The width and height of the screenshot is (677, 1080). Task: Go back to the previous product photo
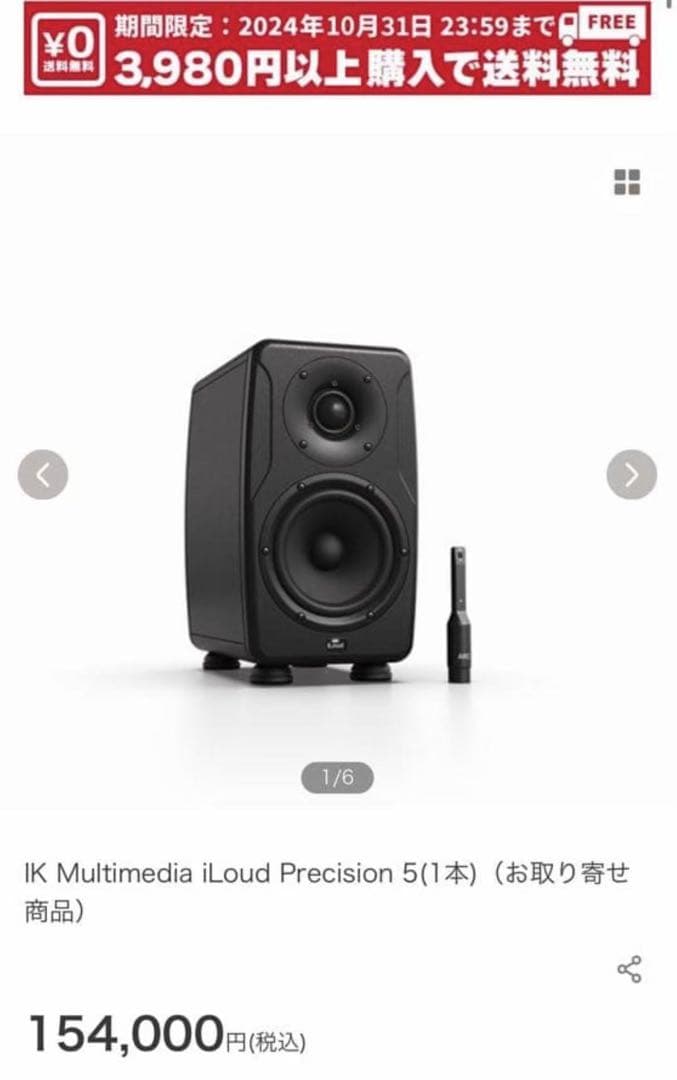tap(43, 475)
